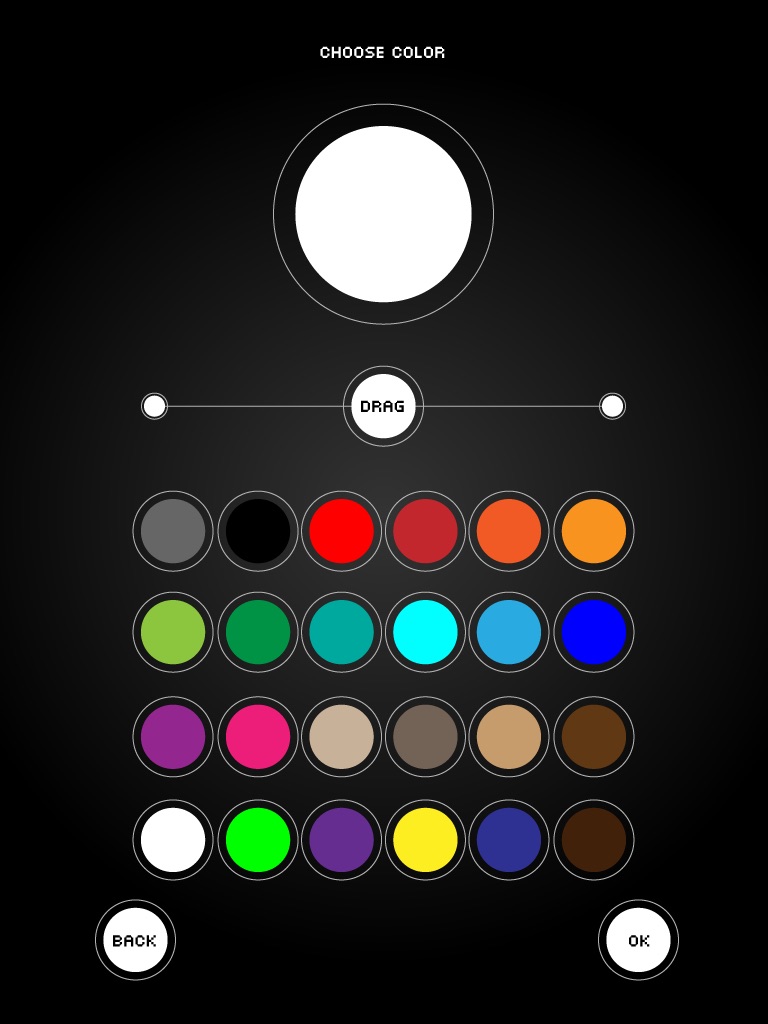Tap the left end of the slider
Image resolution: width=768 pixels, height=1024 pixels.
tap(155, 406)
